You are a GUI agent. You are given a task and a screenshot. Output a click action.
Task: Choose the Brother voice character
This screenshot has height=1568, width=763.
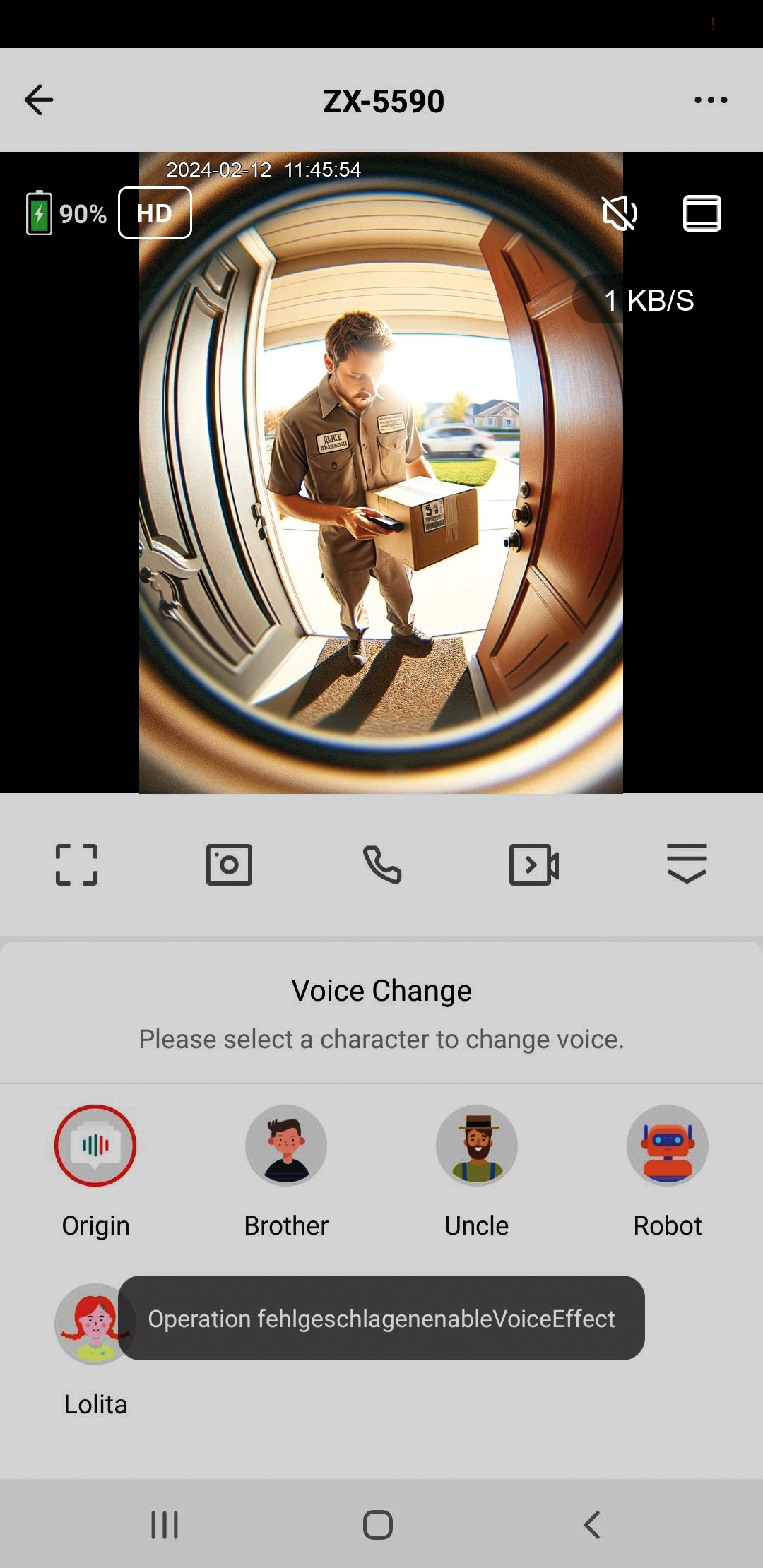pyautogui.click(x=286, y=1146)
